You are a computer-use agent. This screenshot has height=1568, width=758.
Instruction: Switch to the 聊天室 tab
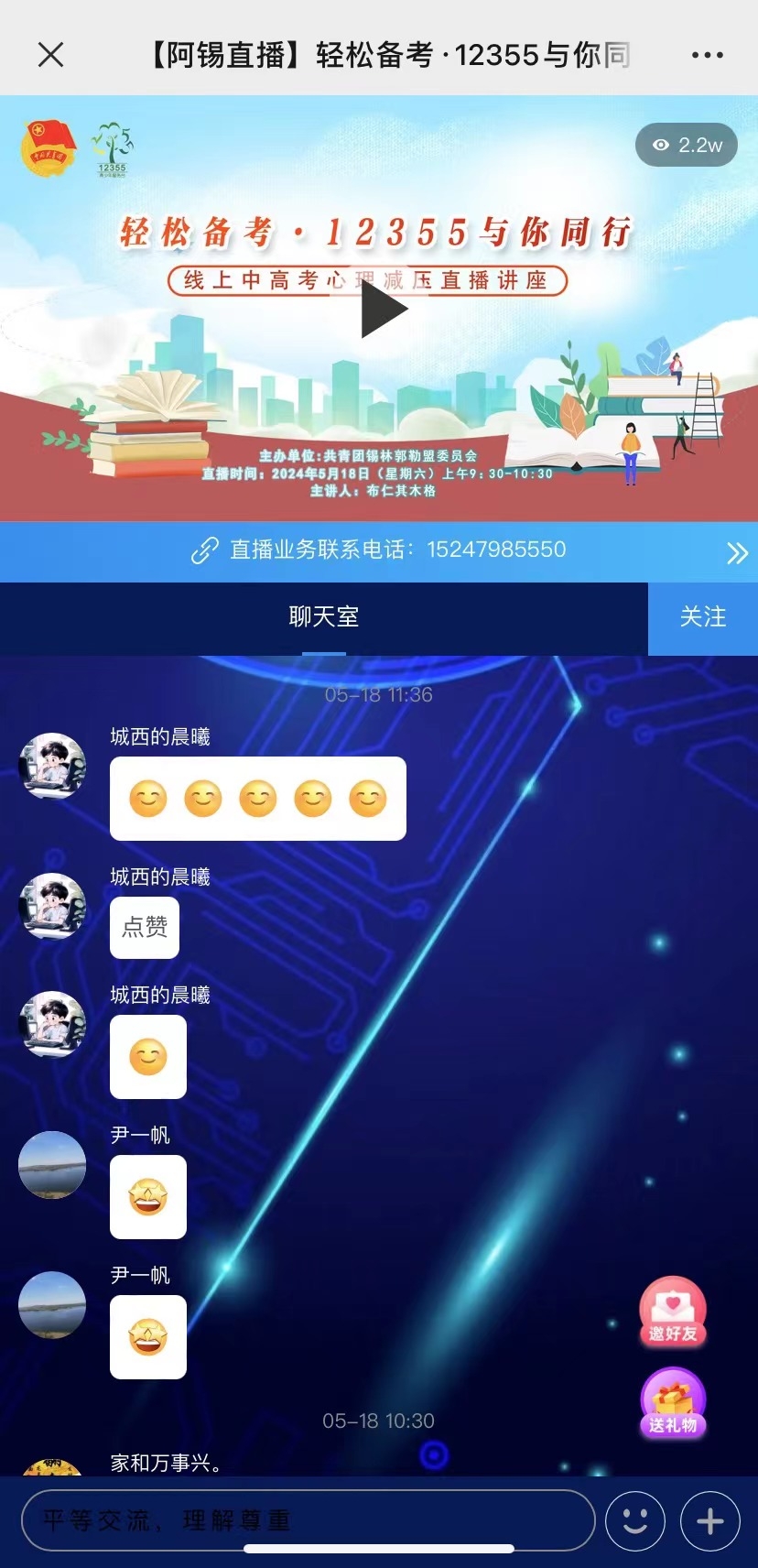click(x=323, y=617)
